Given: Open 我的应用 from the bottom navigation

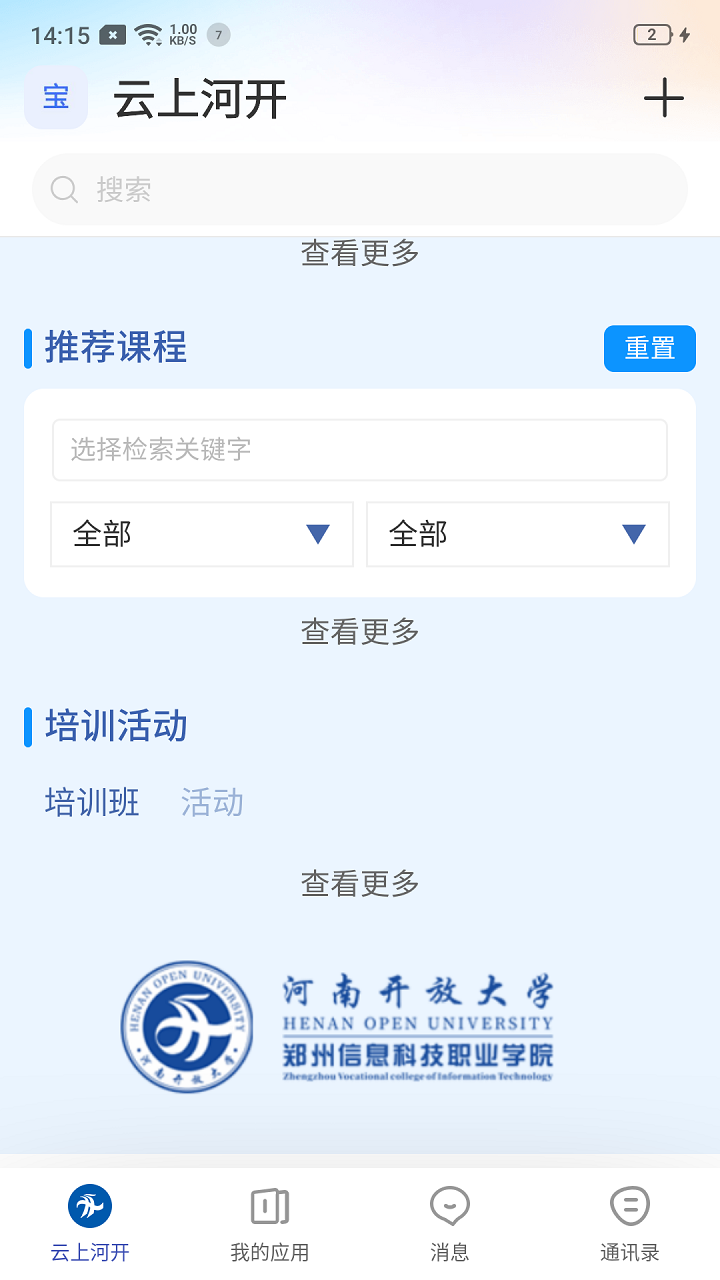Looking at the screenshot, I should (270, 1207).
